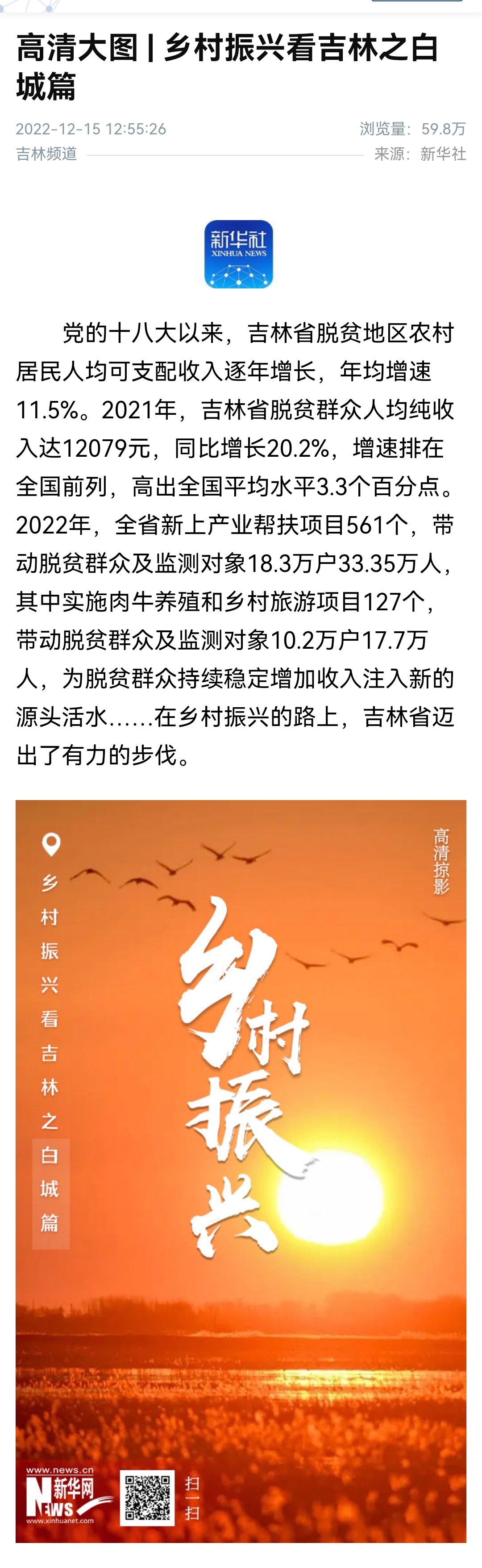This screenshot has width=482, height=1568.
Task: Open the 乡村振兴 poster image
Action: click(x=241, y=1170)
